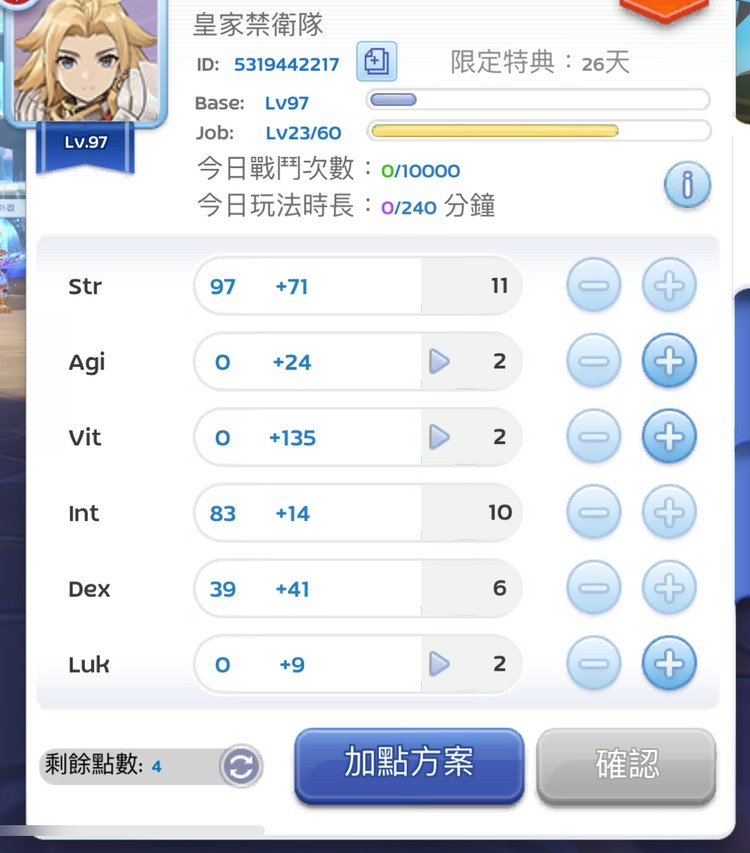This screenshot has width=750, height=853.
Task: Confirm stat allocation with 確認
Action: [627, 765]
